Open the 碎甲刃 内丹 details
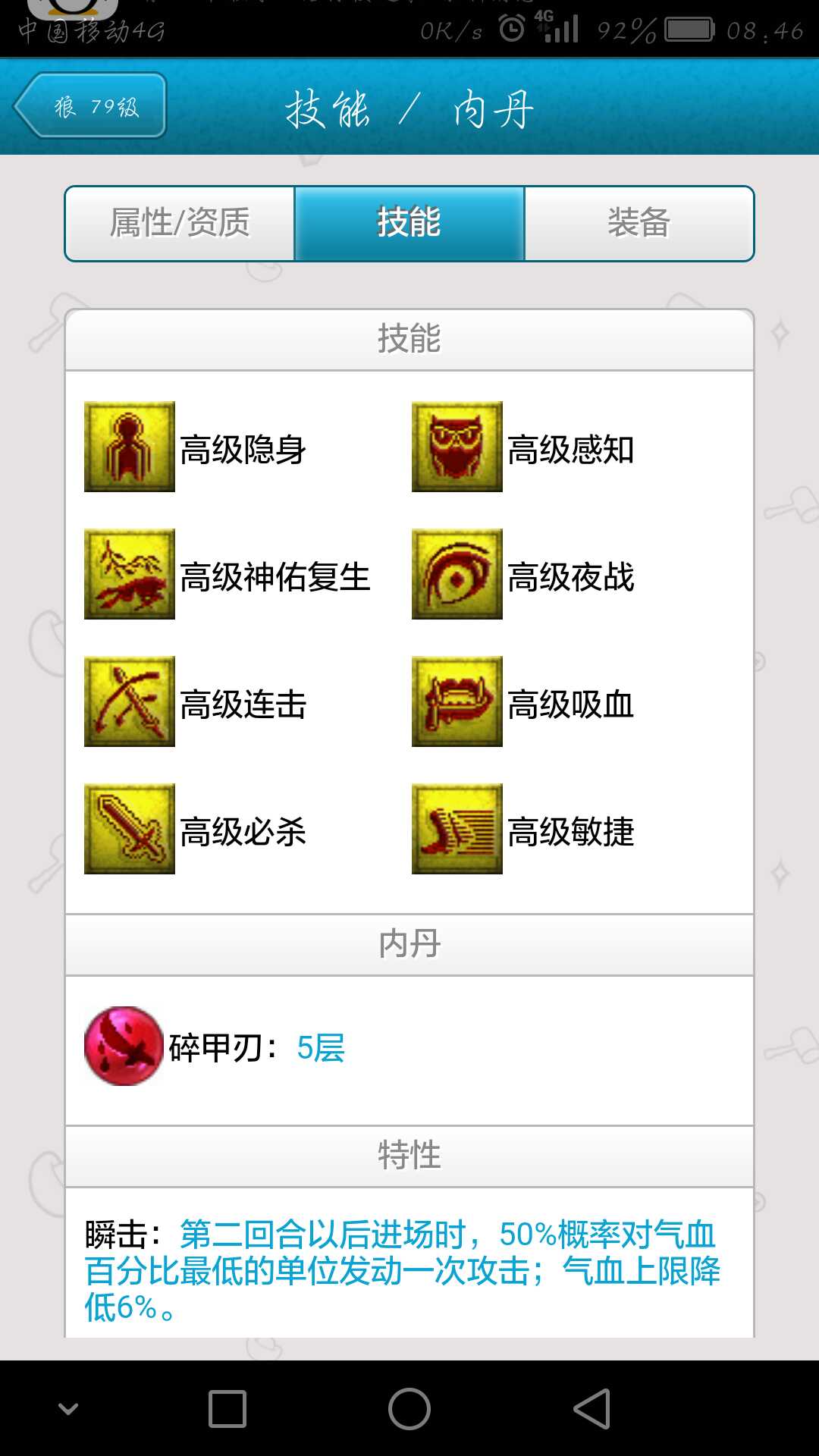This screenshot has height=1456, width=819. click(x=124, y=1046)
